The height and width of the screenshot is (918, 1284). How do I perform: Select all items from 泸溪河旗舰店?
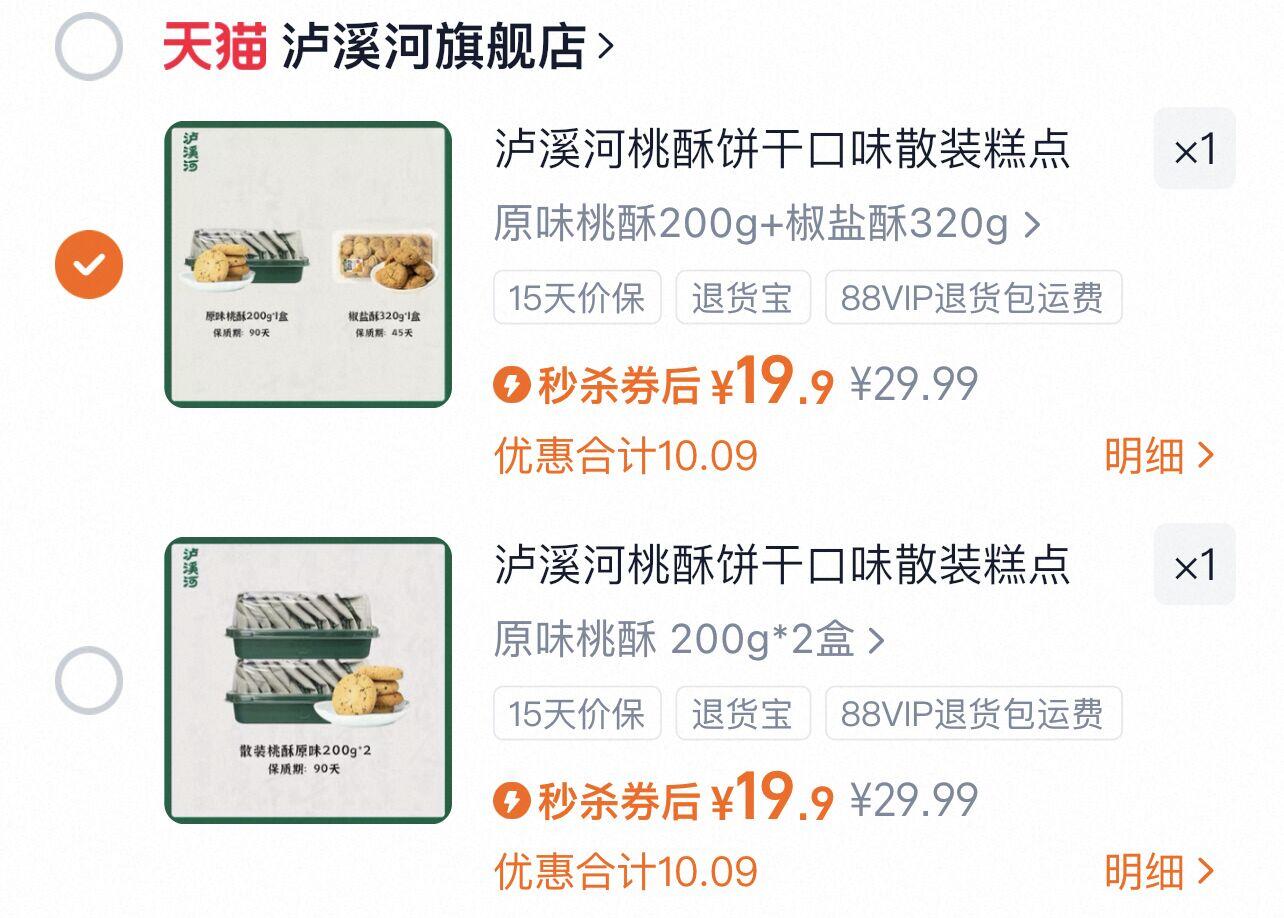pyautogui.click(x=89, y=46)
